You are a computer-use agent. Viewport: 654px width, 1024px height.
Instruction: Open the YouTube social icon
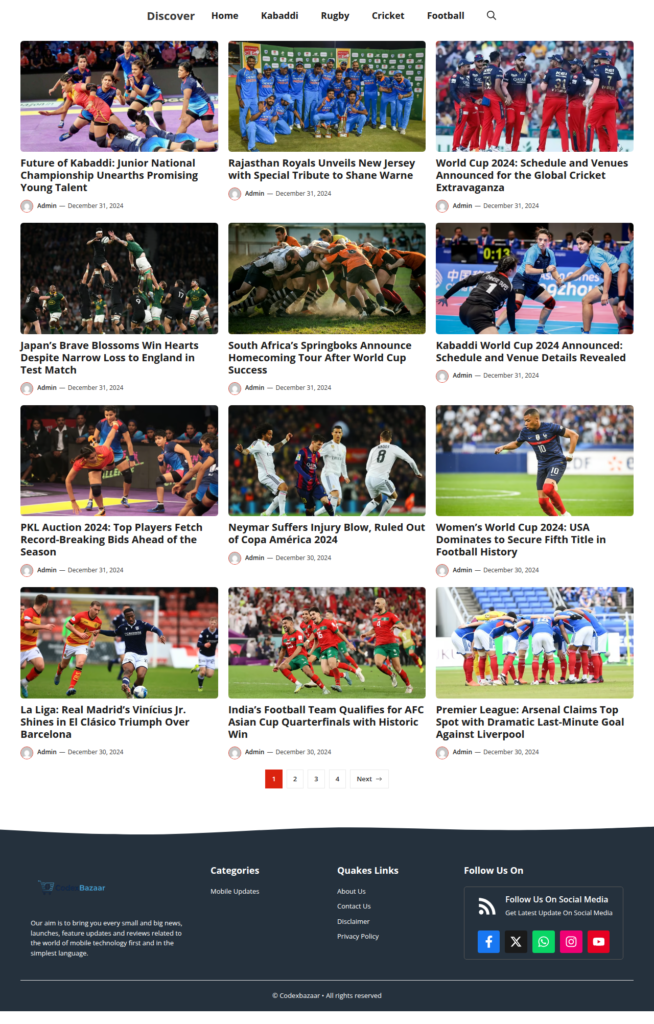point(598,941)
